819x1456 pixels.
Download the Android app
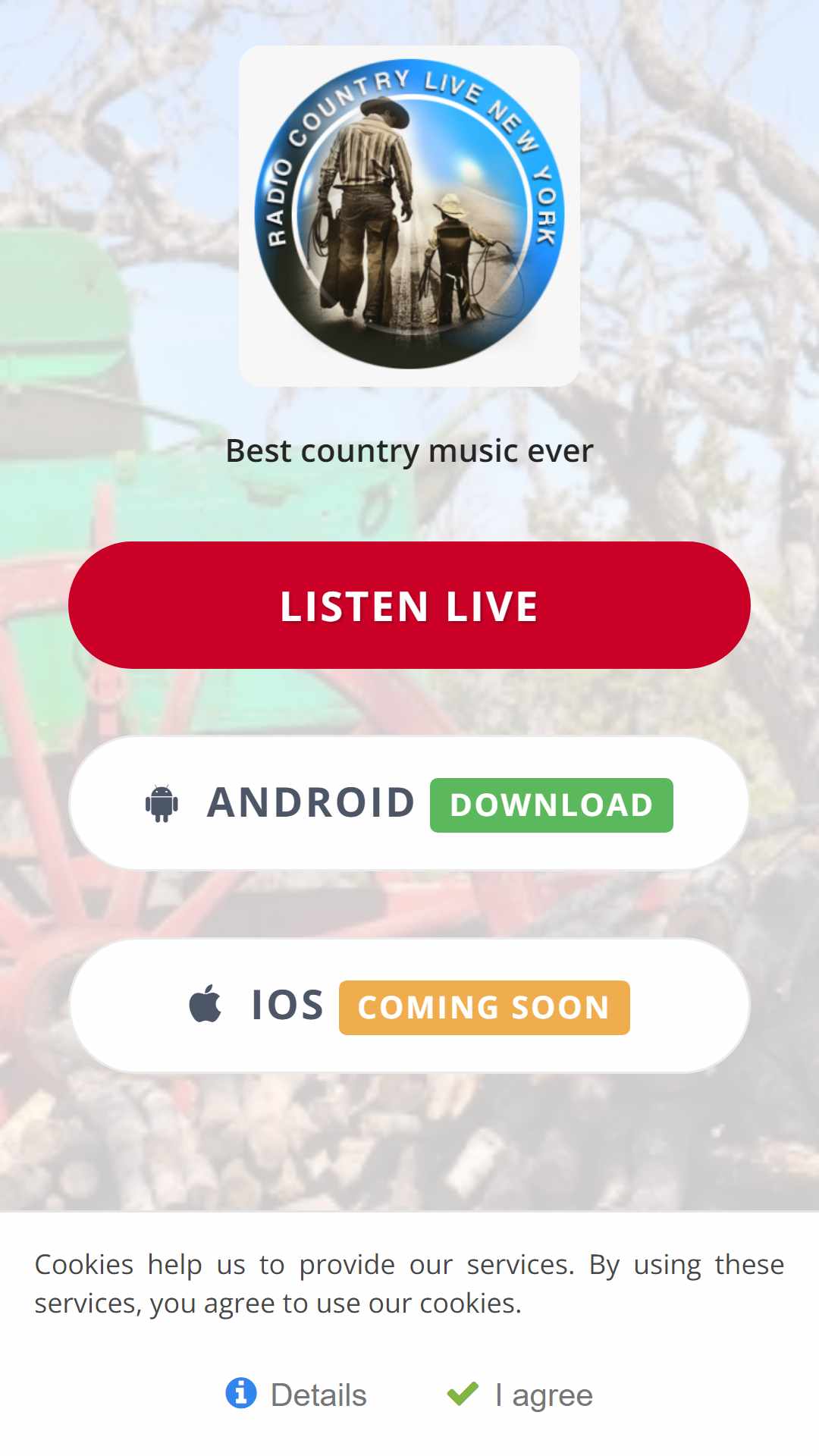coord(409,803)
